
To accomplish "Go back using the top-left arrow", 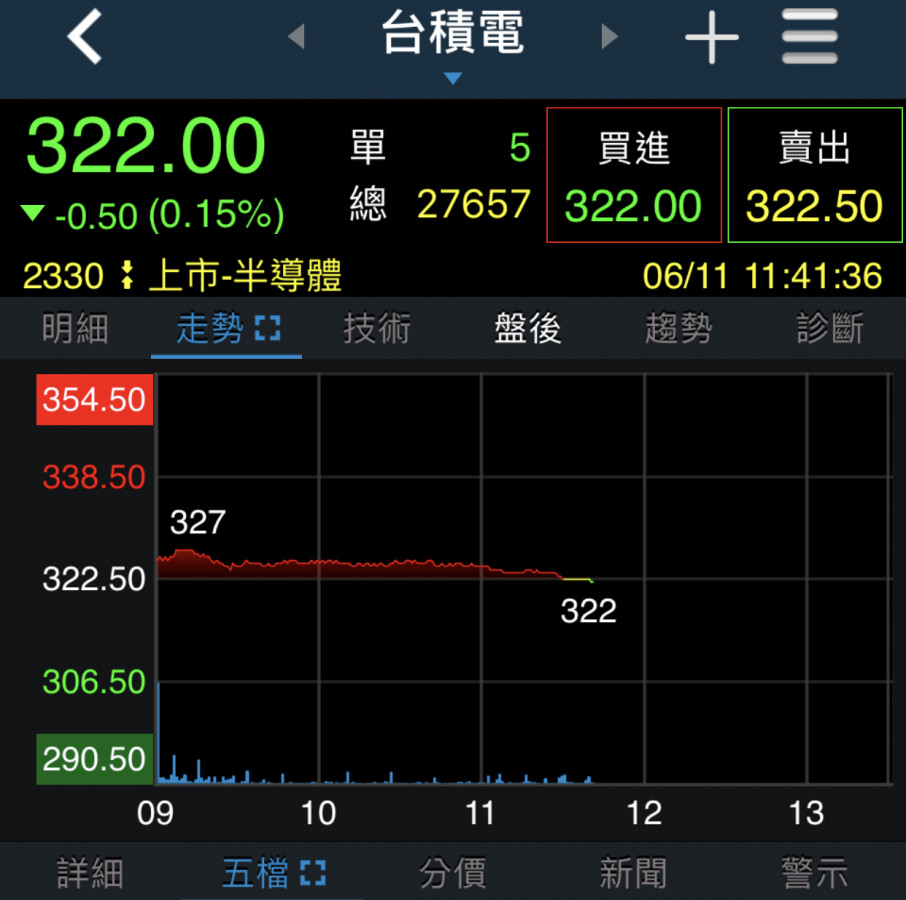I will tap(85, 39).
